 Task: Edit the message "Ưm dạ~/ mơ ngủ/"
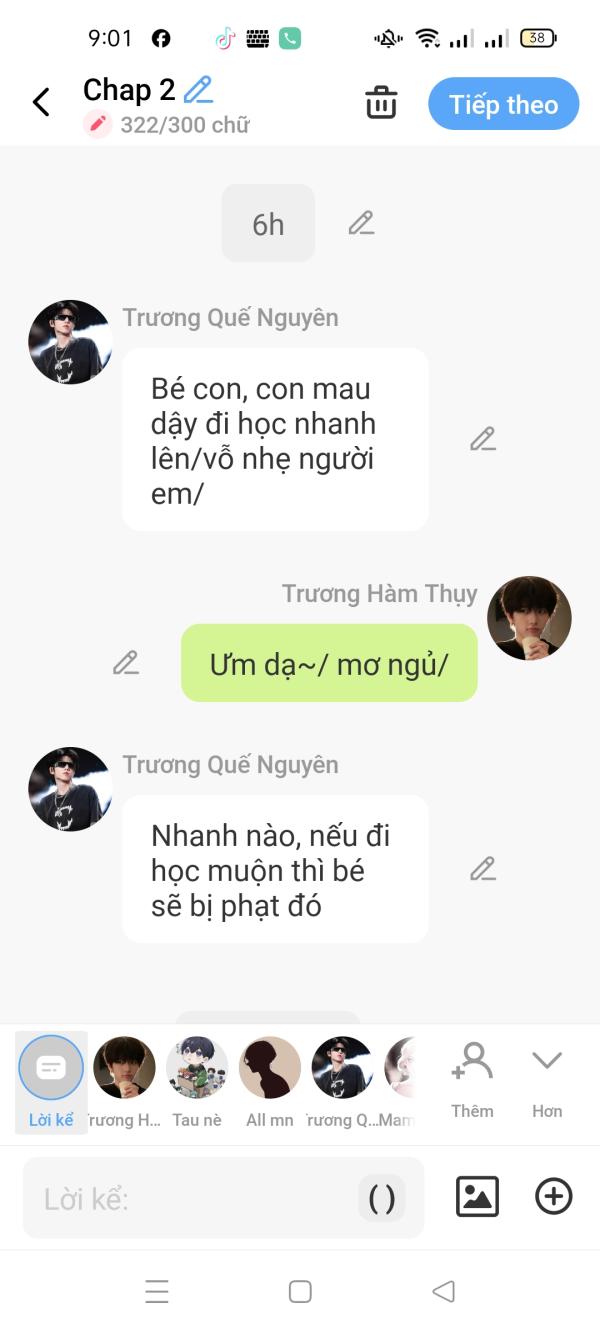126,663
